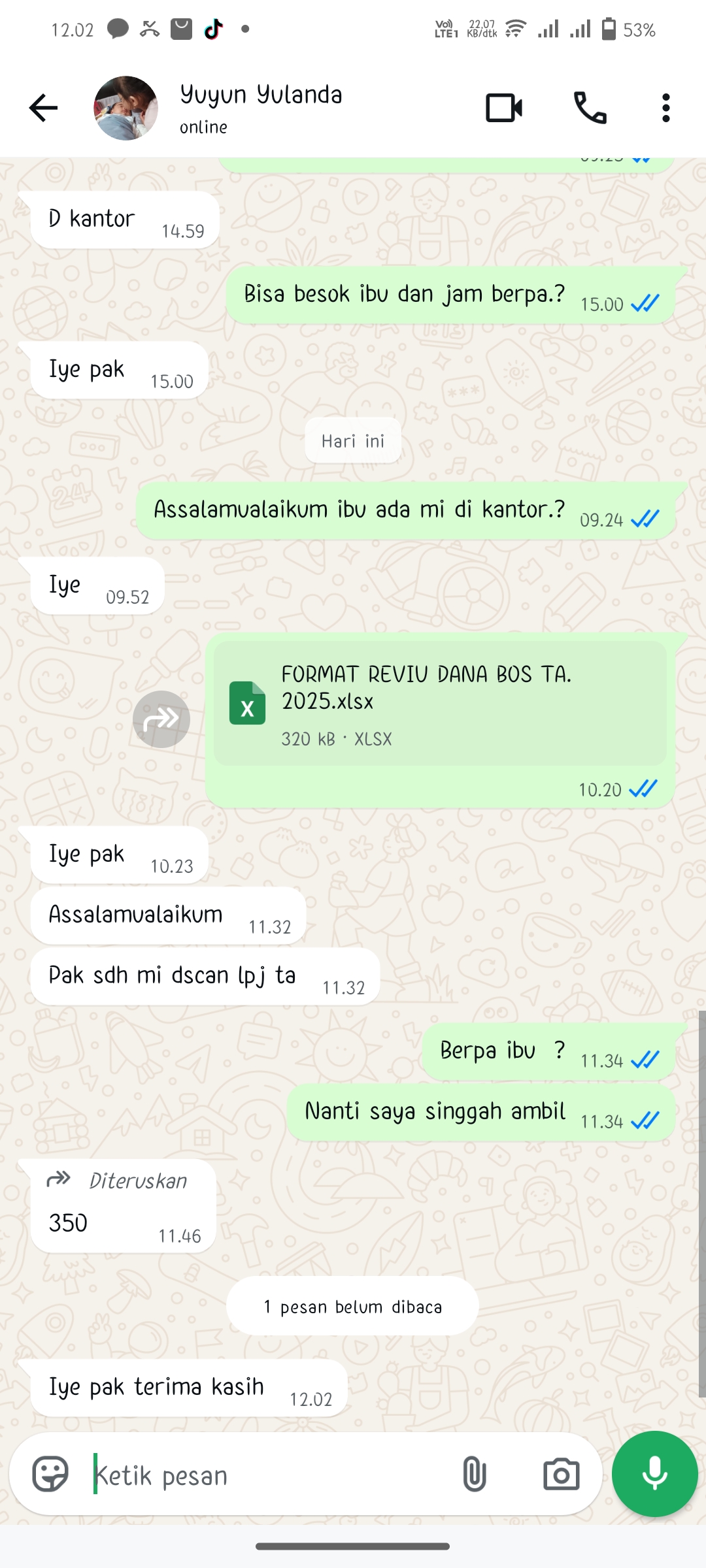Forward the xlsx document with arrow button
Image resolution: width=706 pixels, height=1568 pixels.
pyautogui.click(x=161, y=719)
